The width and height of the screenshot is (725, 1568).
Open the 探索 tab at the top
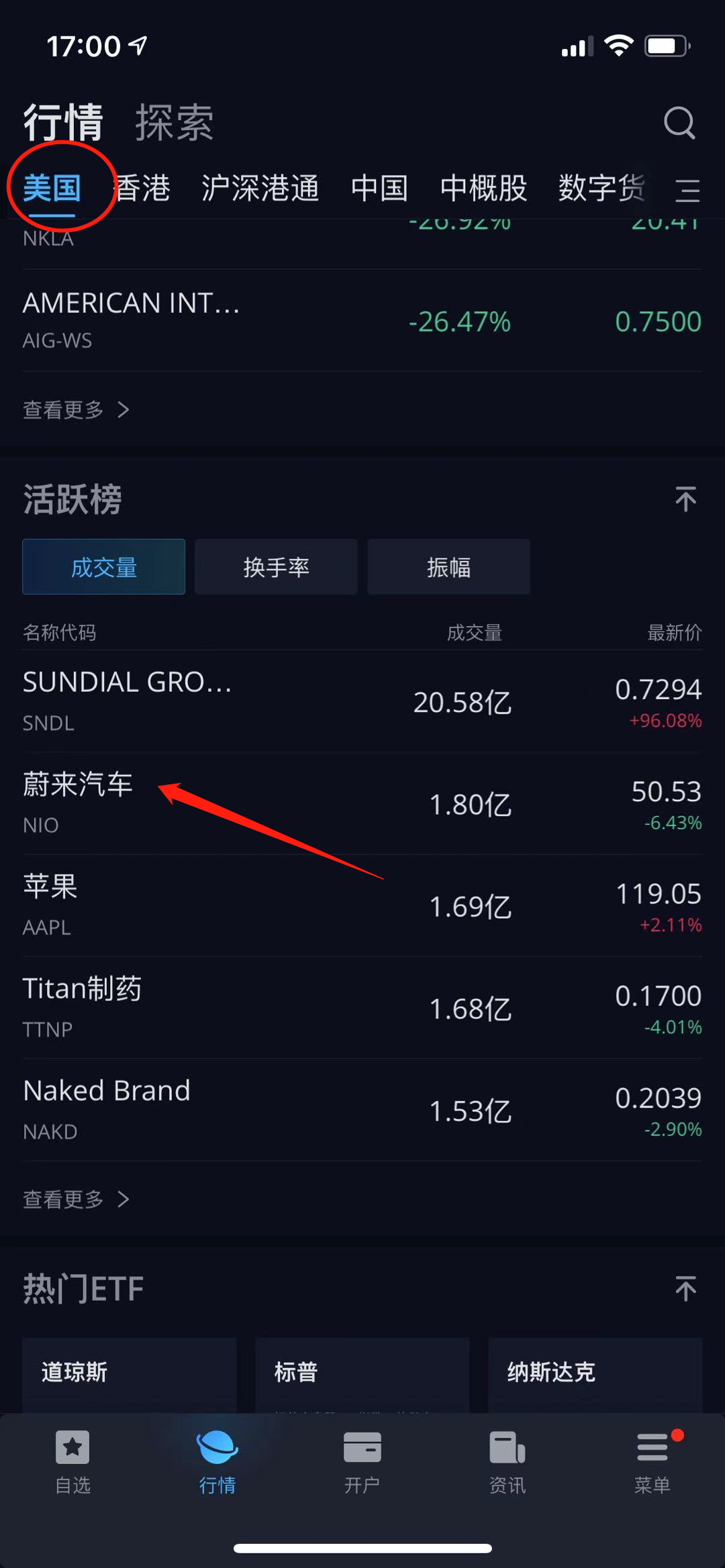[x=174, y=121]
